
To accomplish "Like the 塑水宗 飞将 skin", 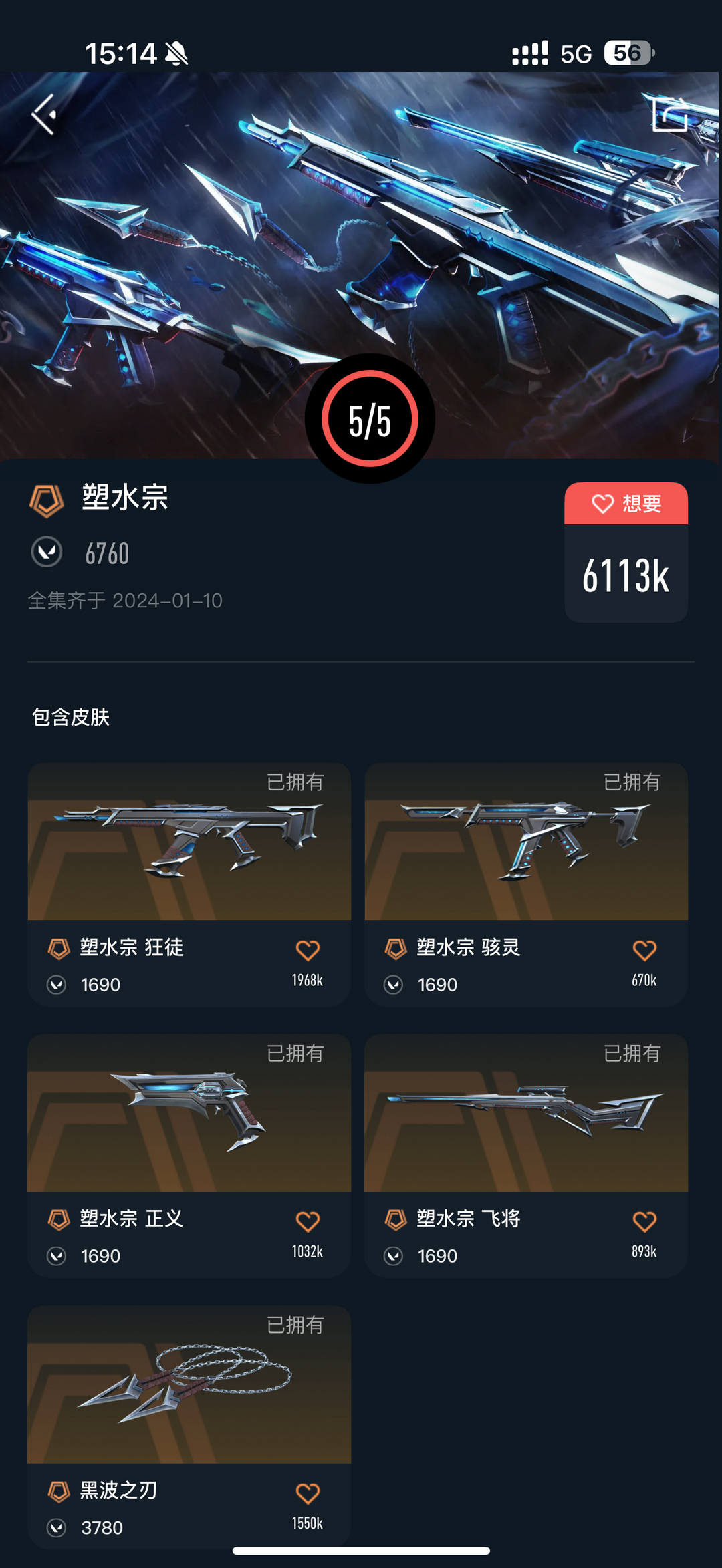I will coord(644,1221).
